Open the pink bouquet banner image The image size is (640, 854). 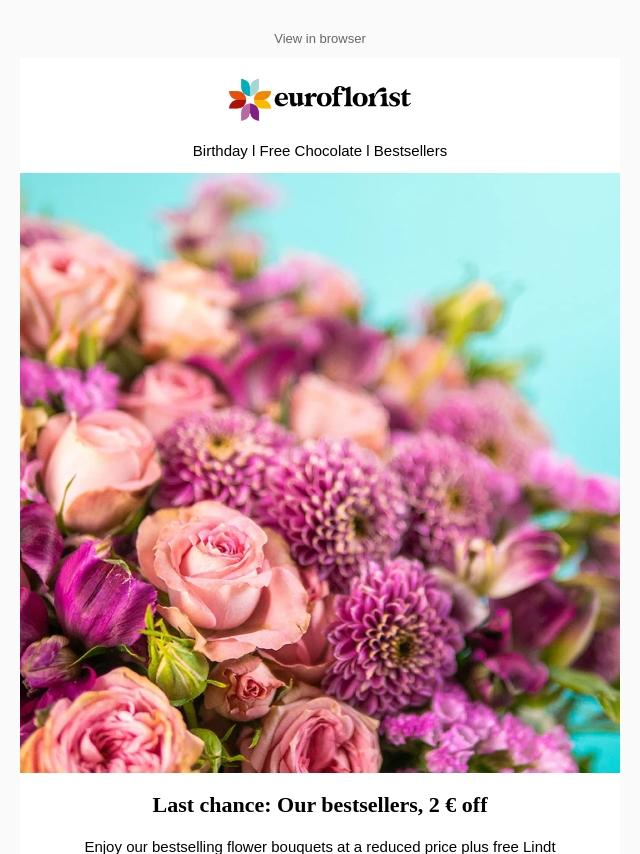(x=320, y=472)
